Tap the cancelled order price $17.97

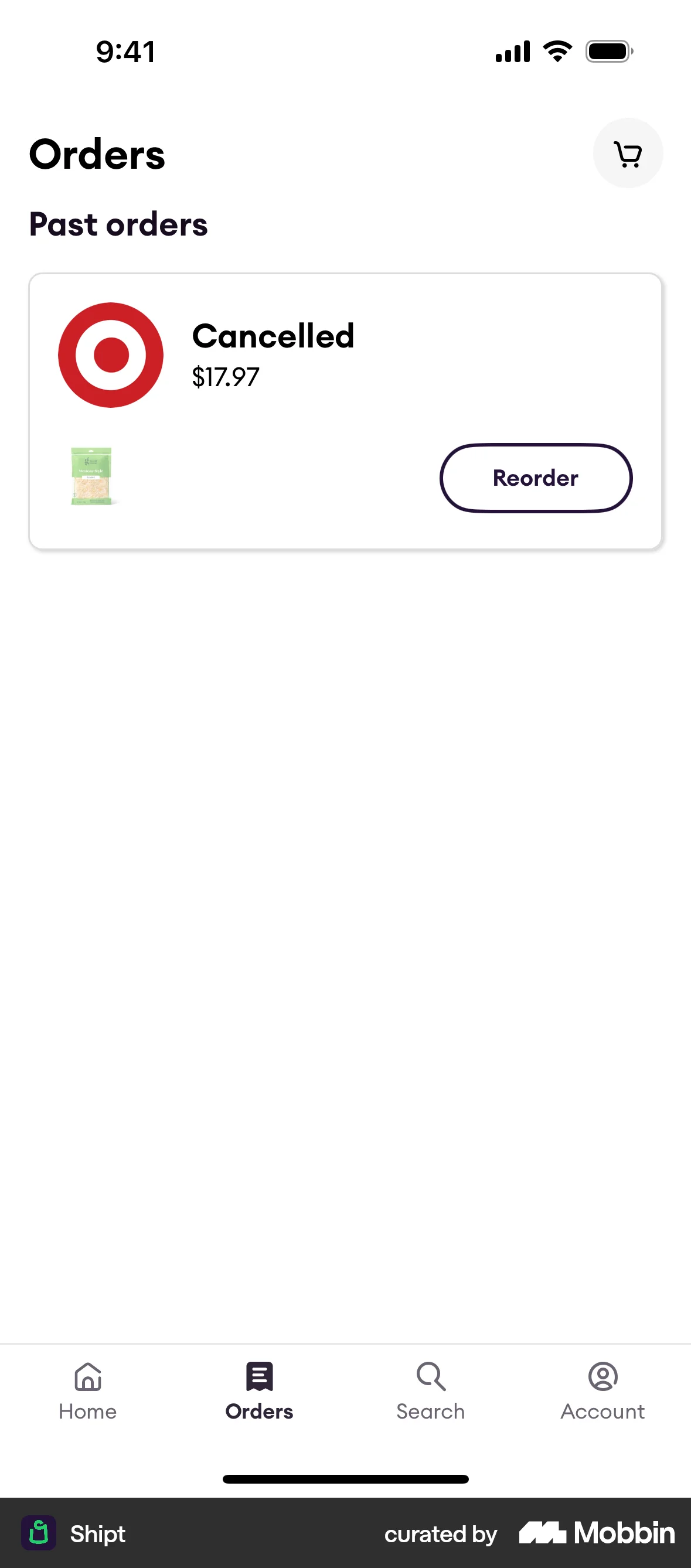tap(225, 377)
